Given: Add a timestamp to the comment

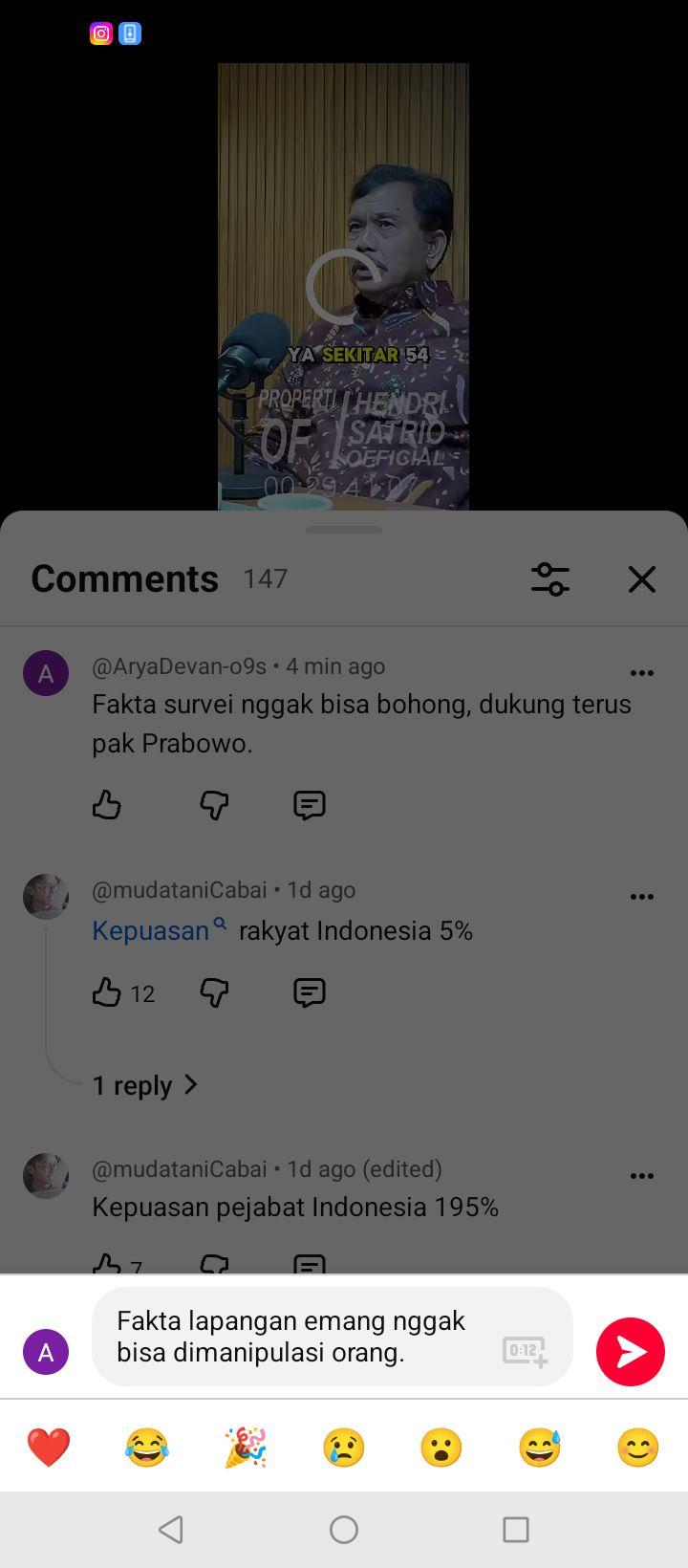Looking at the screenshot, I should point(525,1351).
